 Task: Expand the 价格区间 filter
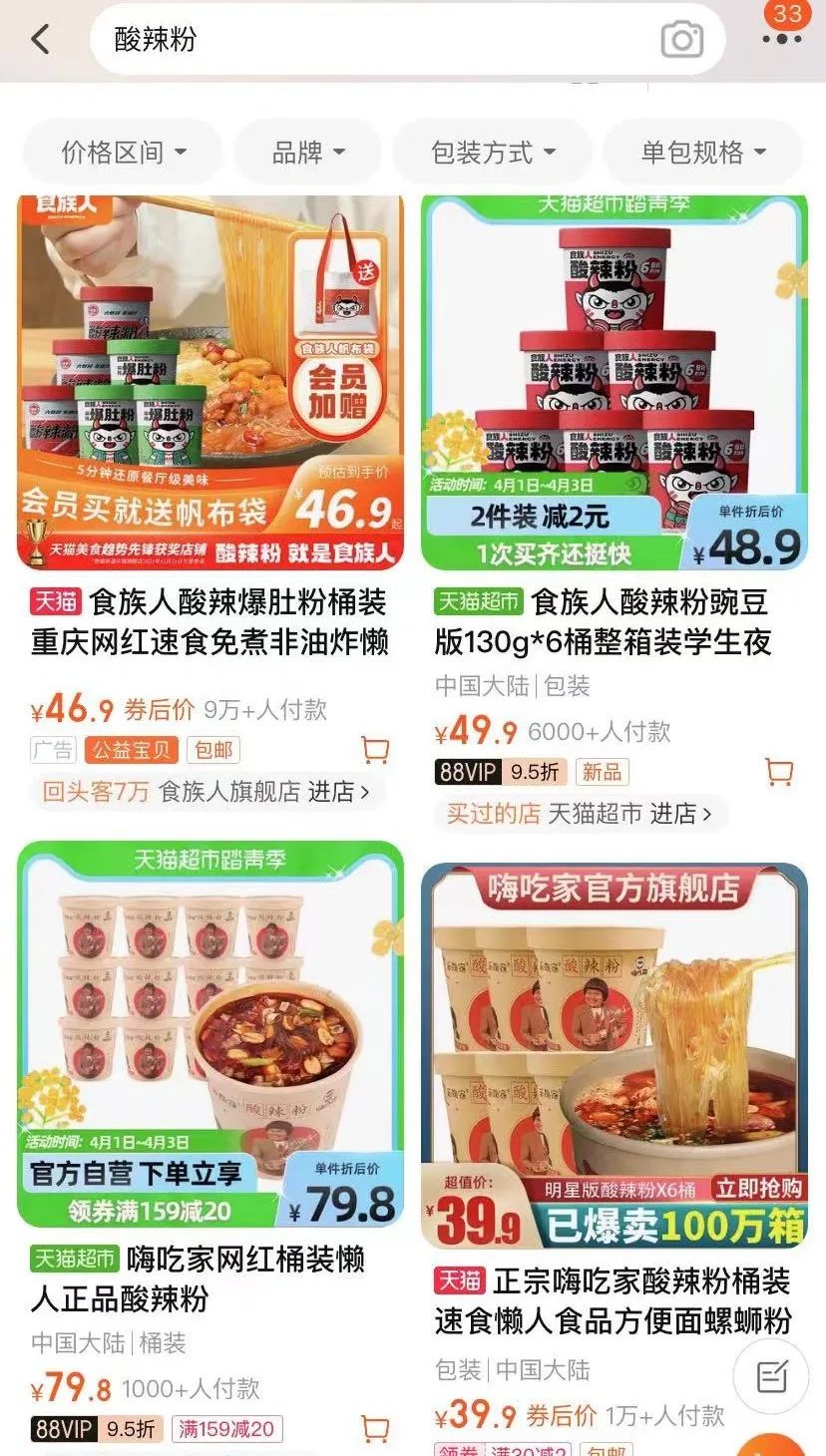coord(124,153)
